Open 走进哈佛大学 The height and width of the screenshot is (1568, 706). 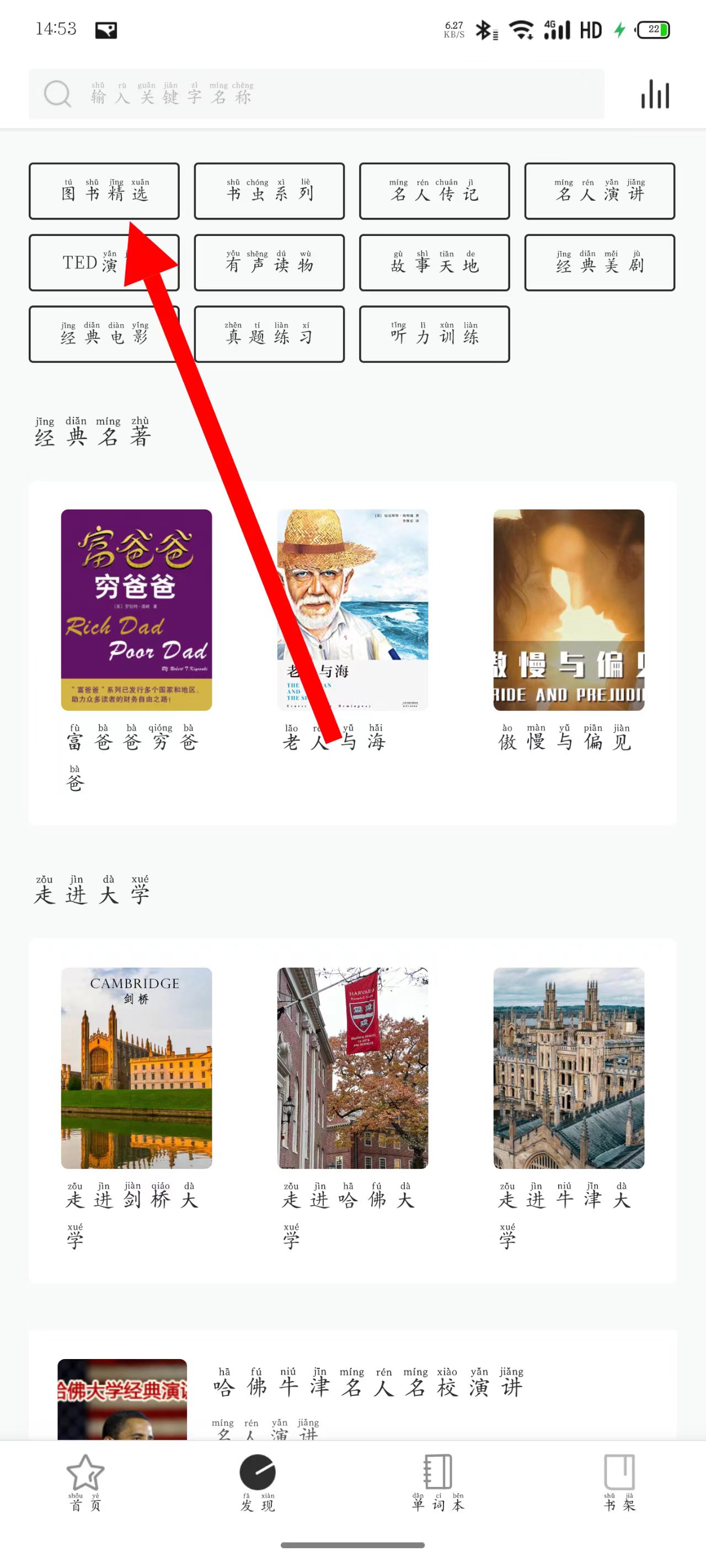tap(352, 1067)
